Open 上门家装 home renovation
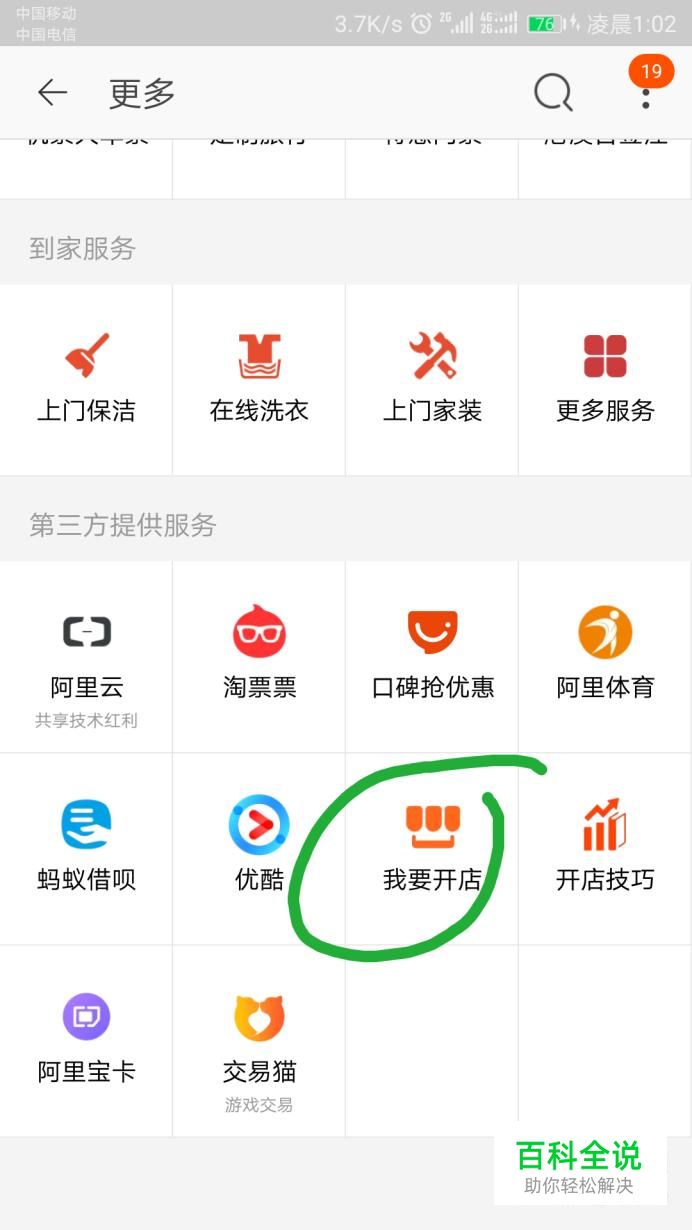 pyautogui.click(x=432, y=380)
